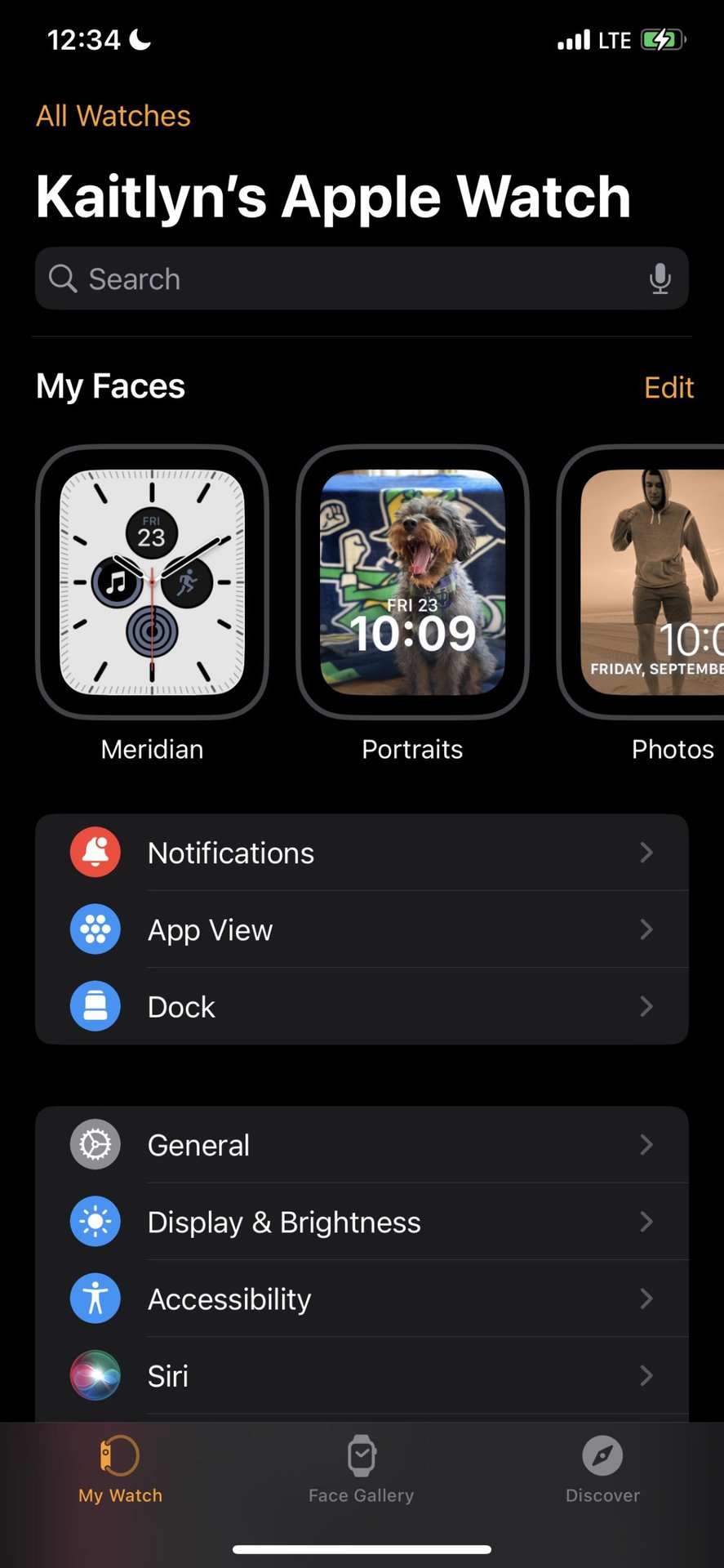Viewport: 724px width, 1568px height.
Task: Go back to All Watches
Action: [113, 116]
